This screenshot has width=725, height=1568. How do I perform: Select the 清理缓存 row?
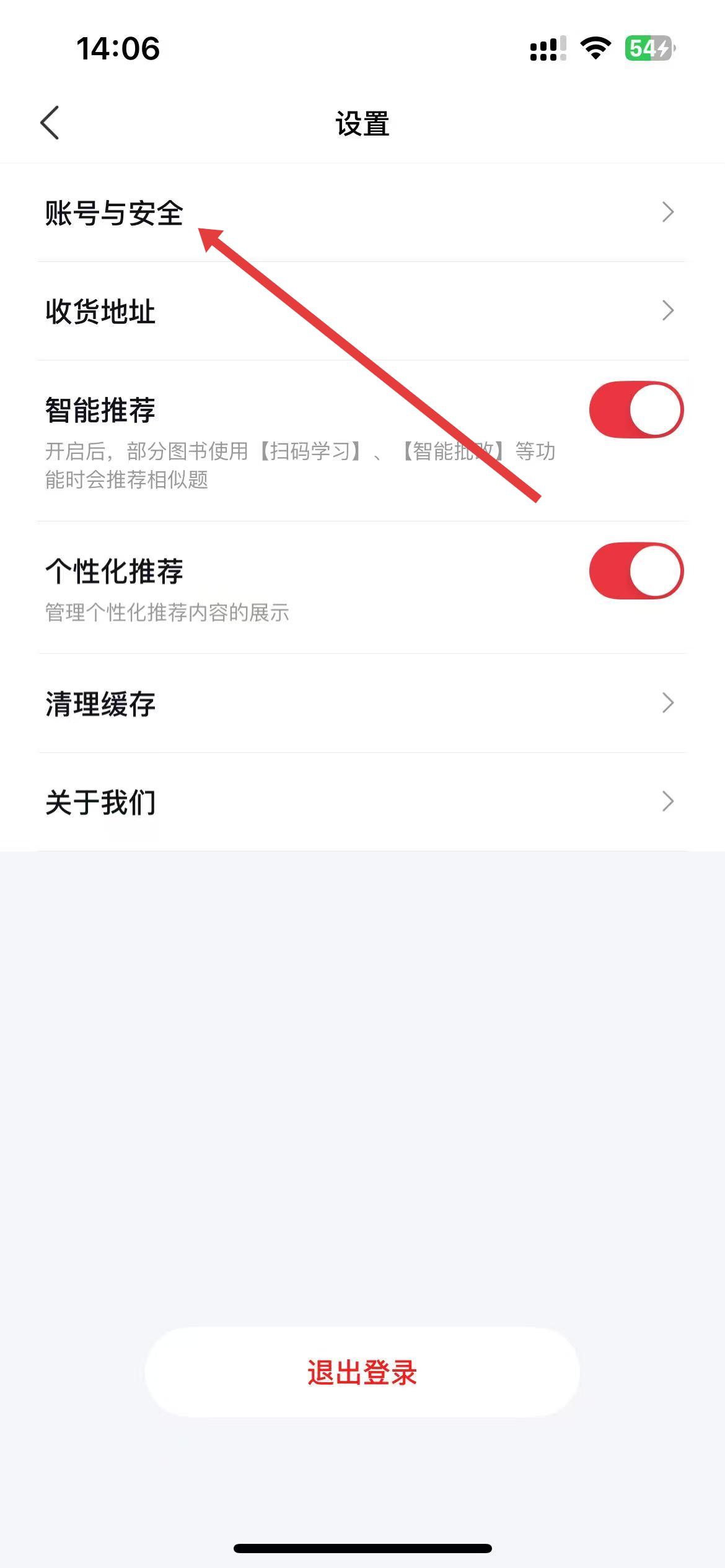click(x=362, y=703)
